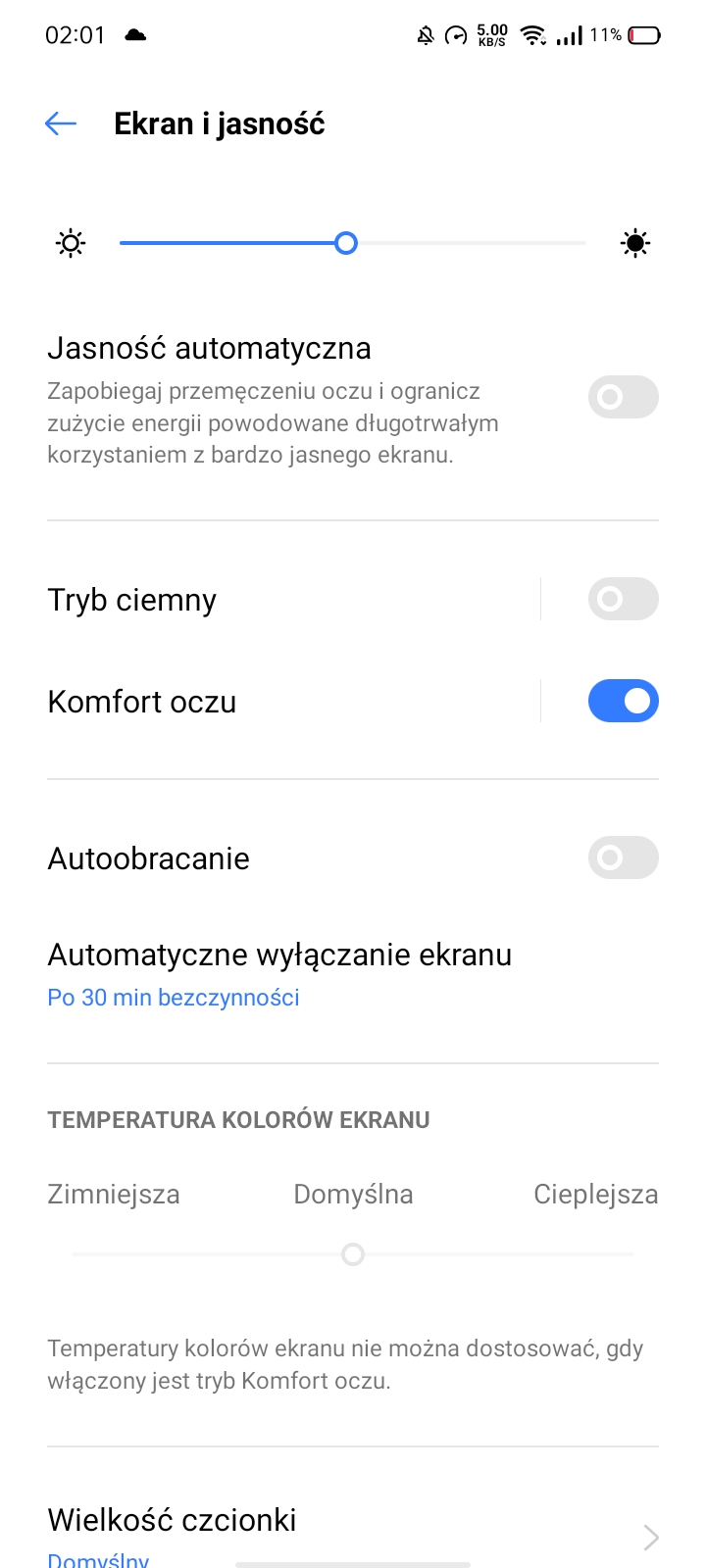Open Automatyczne wyłączanie ekranu setting
This screenshot has height=1568, width=706.
click(x=353, y=974)
